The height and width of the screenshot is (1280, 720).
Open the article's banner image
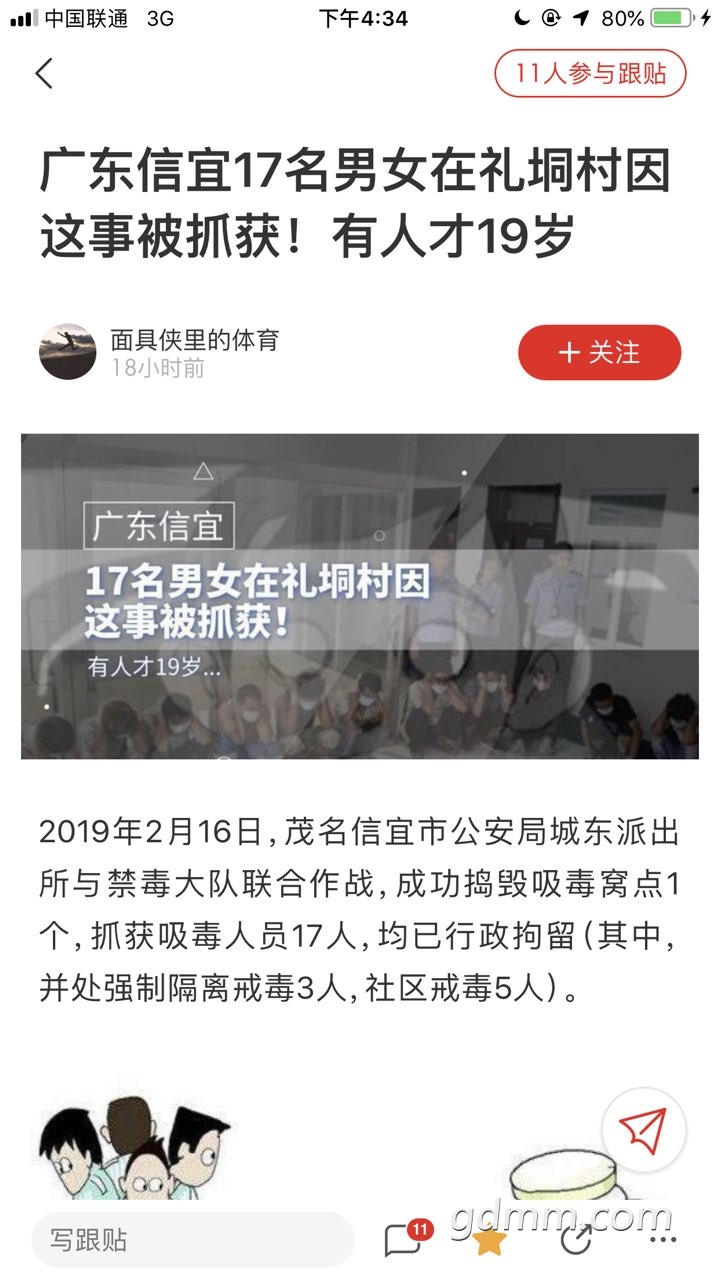click(360, 596)
